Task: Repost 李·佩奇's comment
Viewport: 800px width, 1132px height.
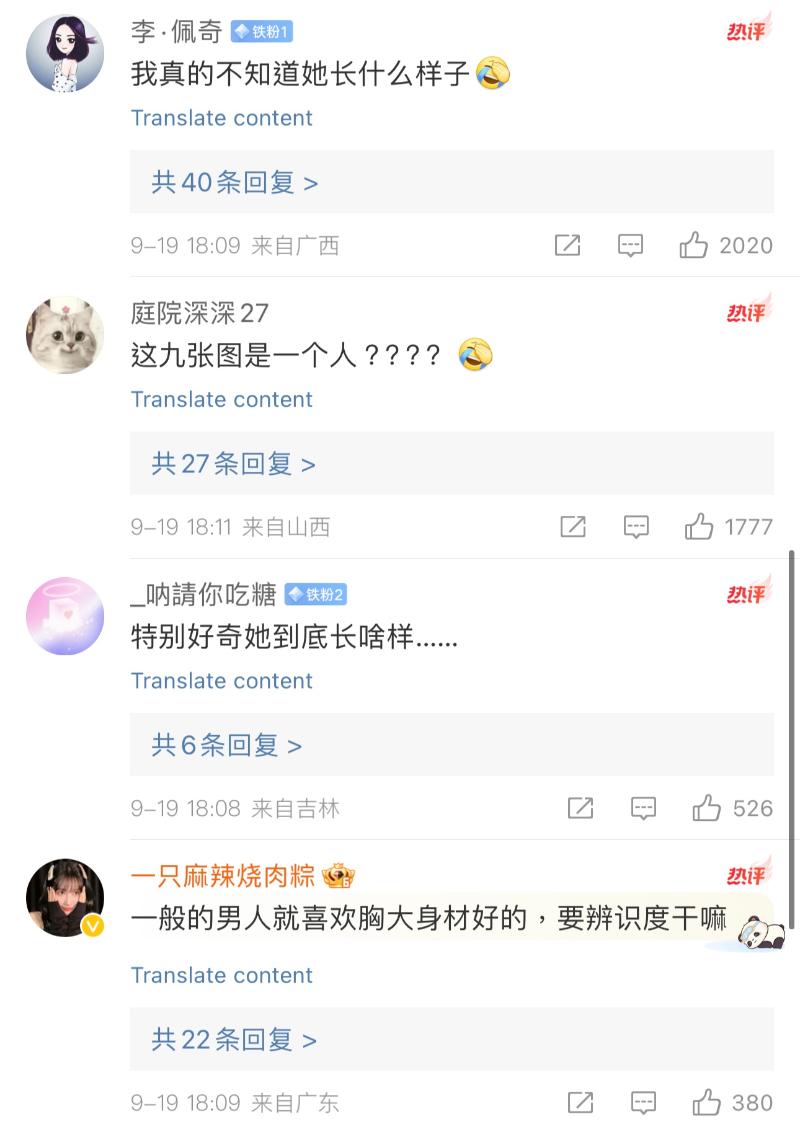Action: click(567, 245)
